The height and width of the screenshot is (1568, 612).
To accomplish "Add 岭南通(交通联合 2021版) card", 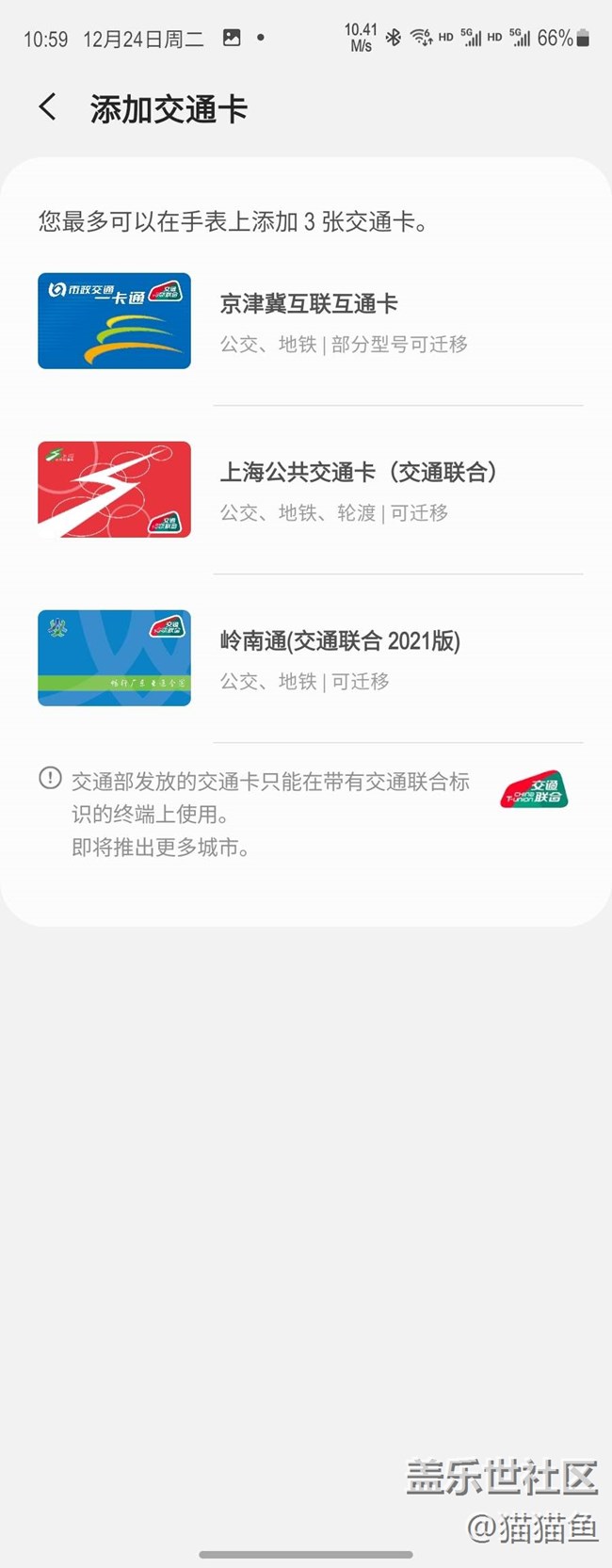I will pyautogui.click(x=339, y=658).
